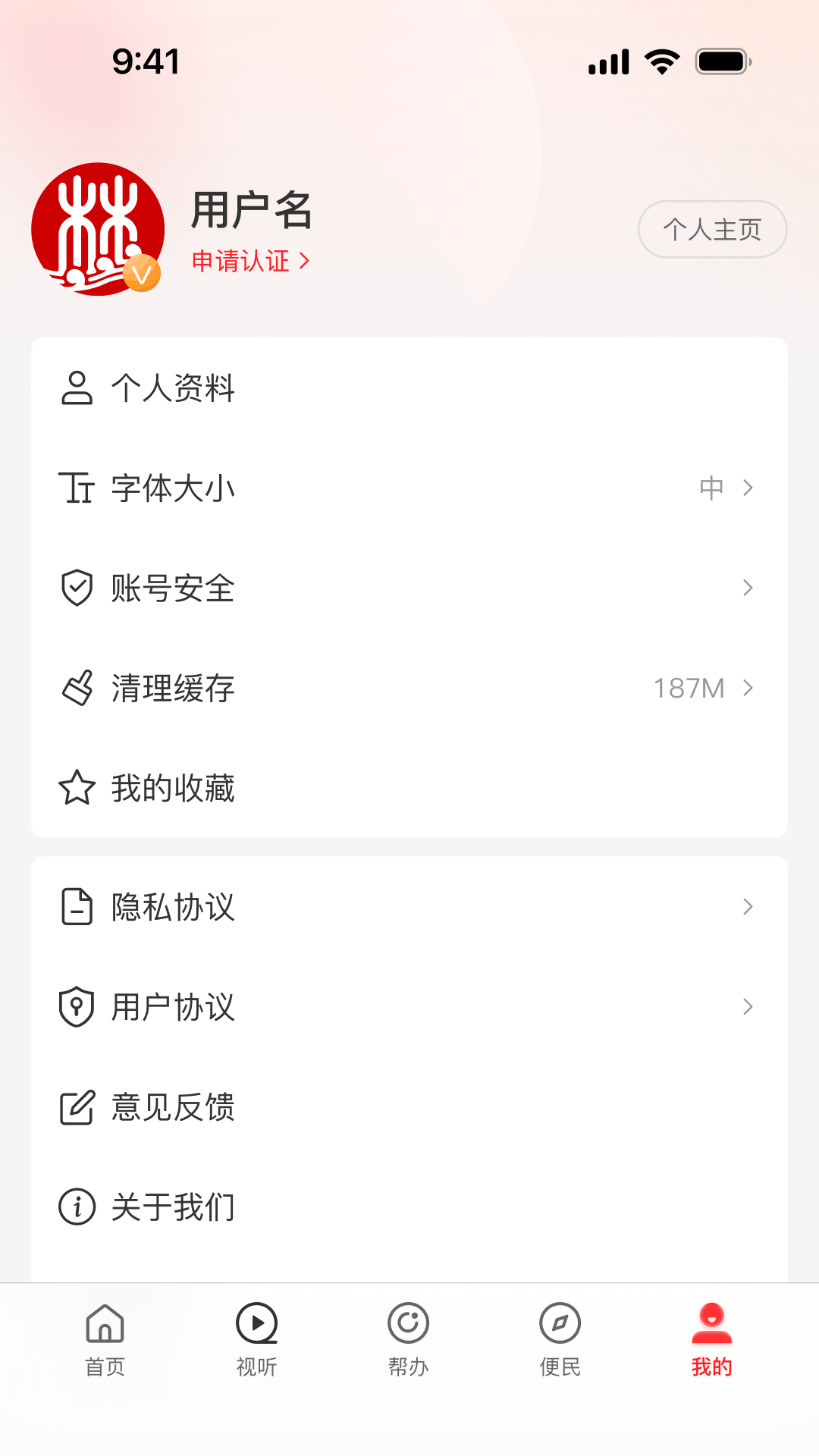Tap the 个人主页 button
The height and width of the screenshot is (1456, 819).
tap(711, 229)
